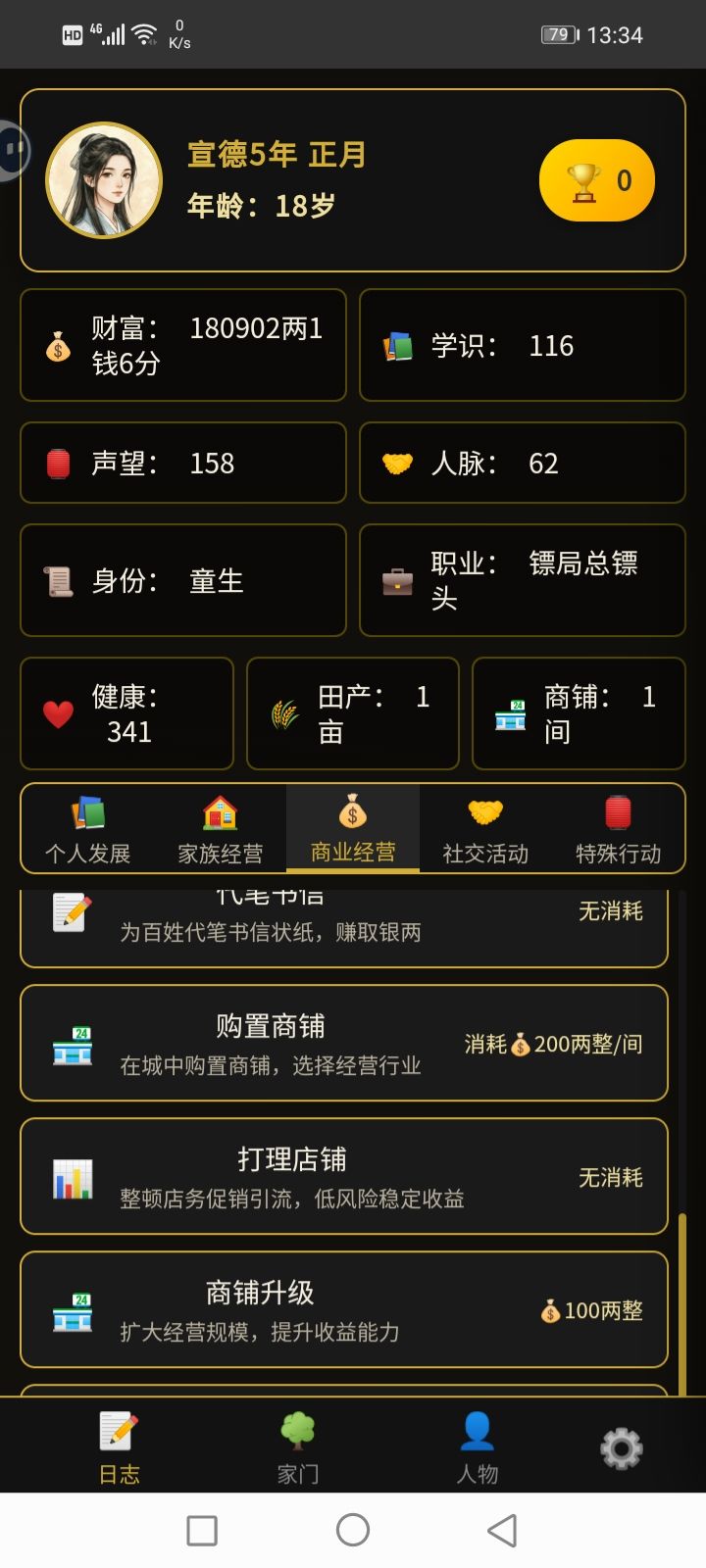Select the 家族经营 tab
706x1568 pixels.
(x=221, y=828)
